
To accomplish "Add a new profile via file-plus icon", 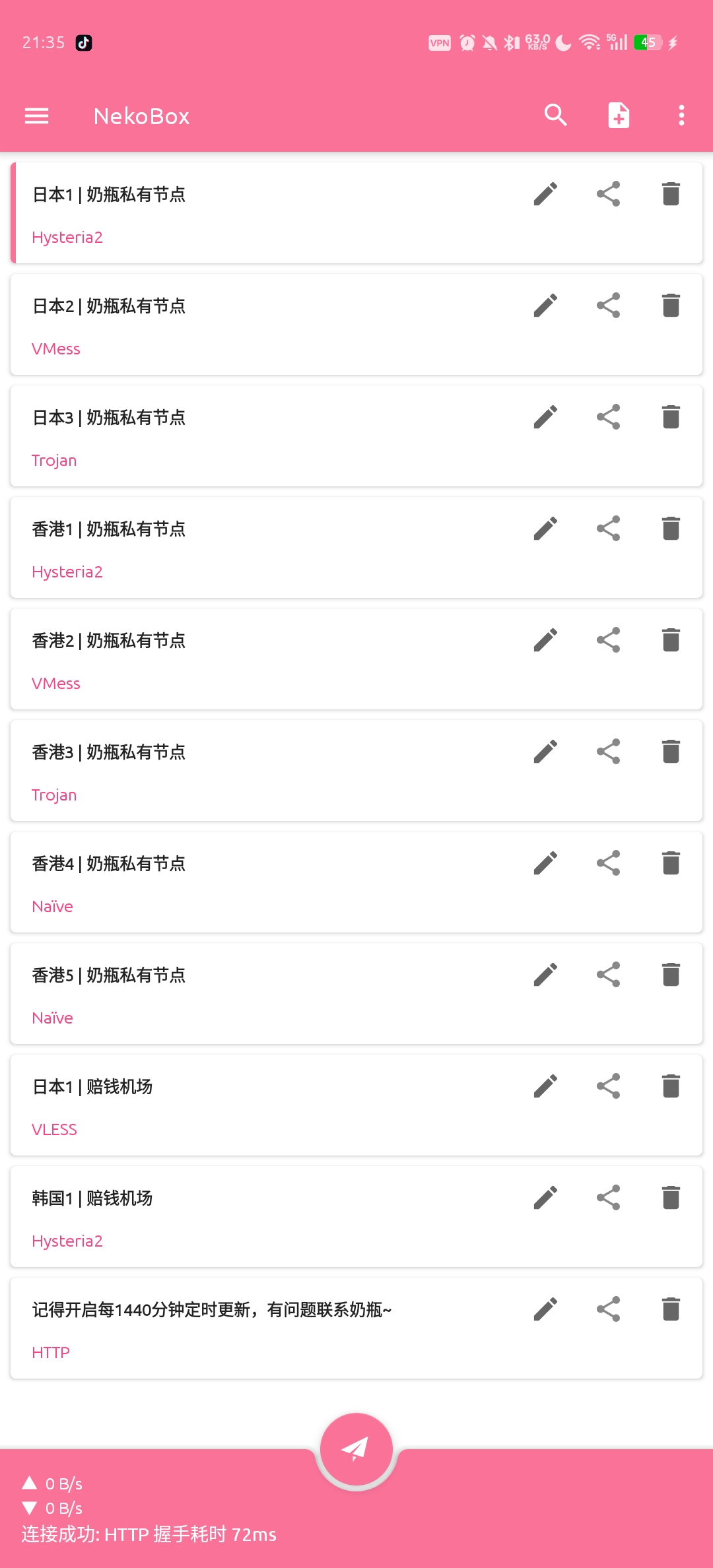I will pyautogui.click(x=619, y=115).
